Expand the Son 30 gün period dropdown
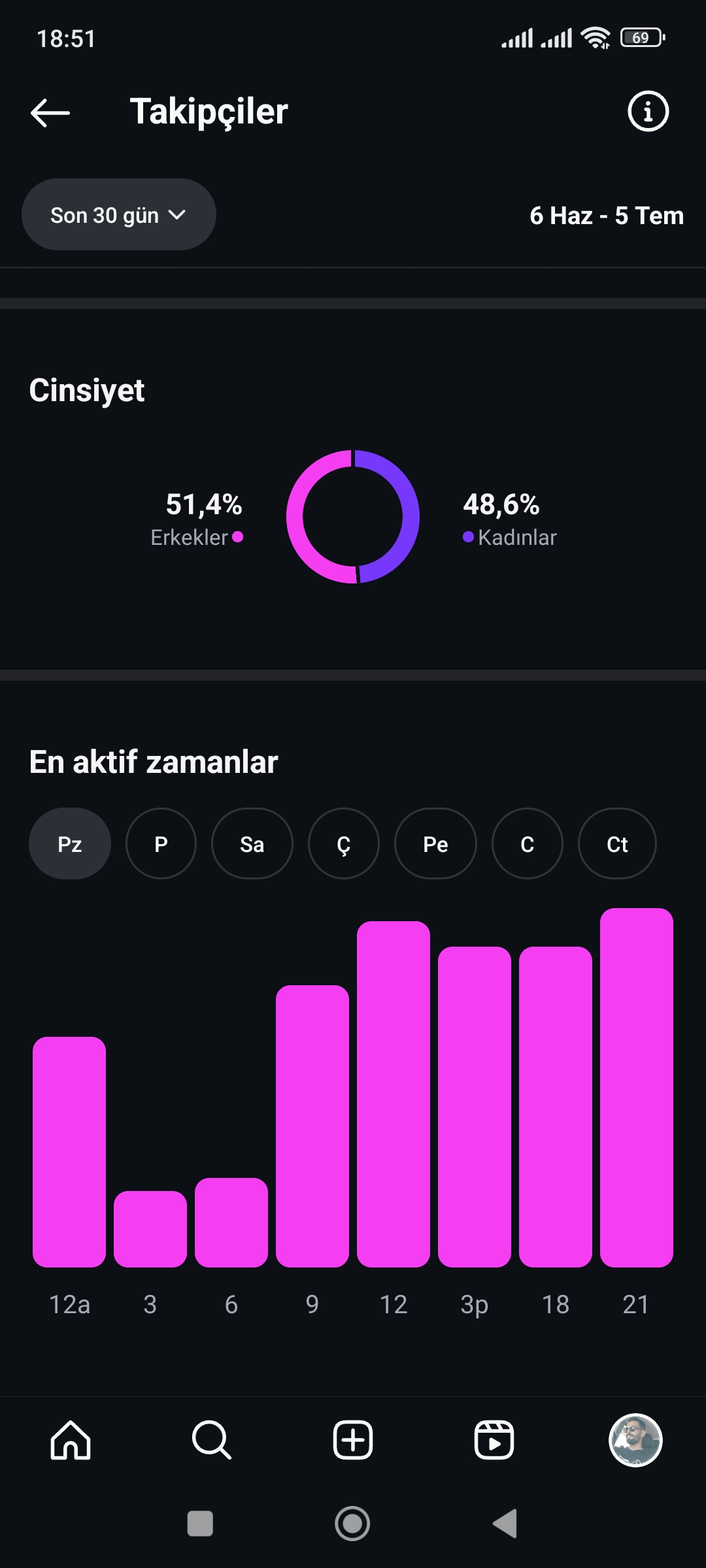706x1568 pixels. [x=119, y=215]
